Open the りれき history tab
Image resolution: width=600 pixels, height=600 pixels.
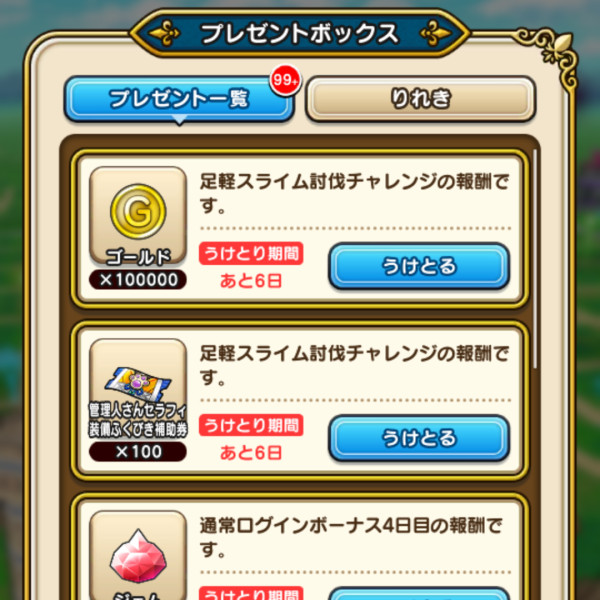420,99
